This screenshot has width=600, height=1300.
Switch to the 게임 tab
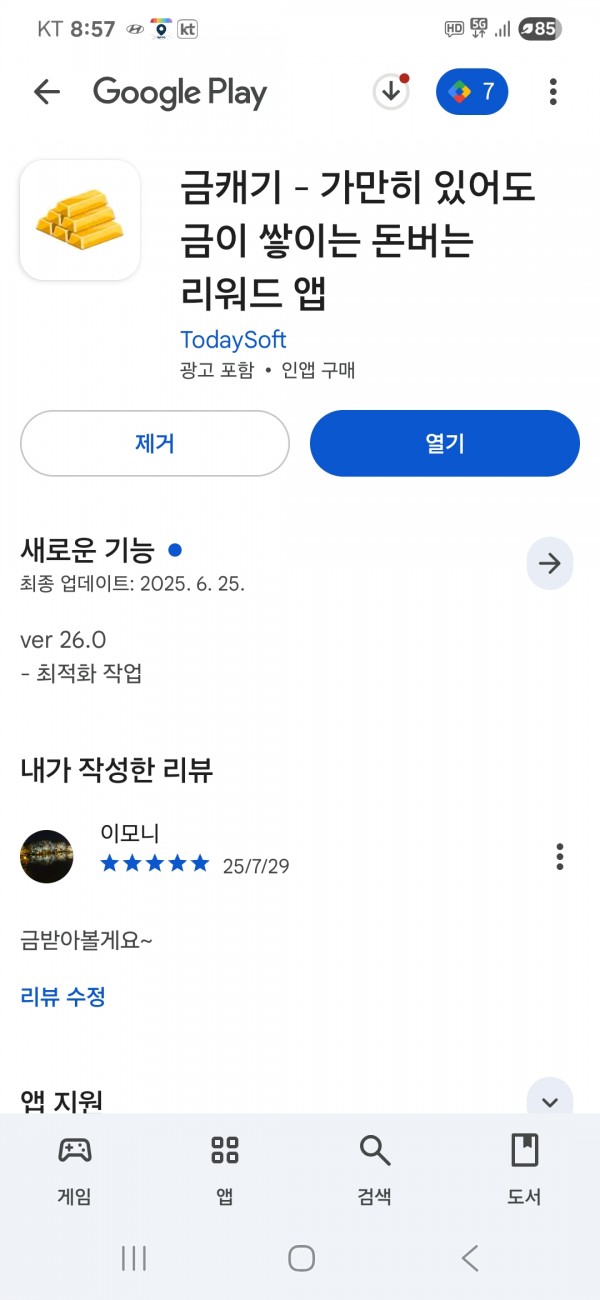(75, 1169)
